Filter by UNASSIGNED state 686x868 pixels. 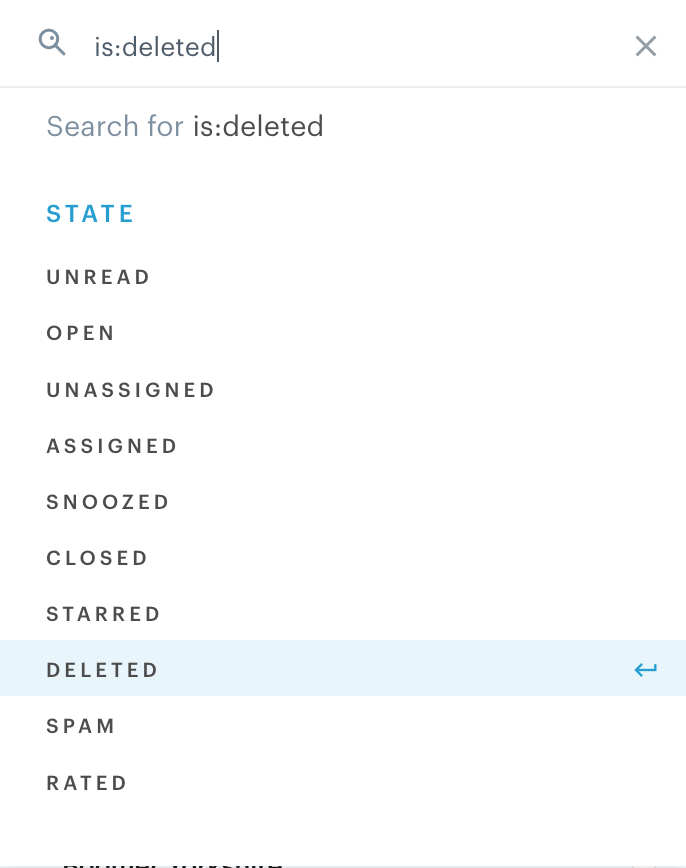tap(131, 390)
